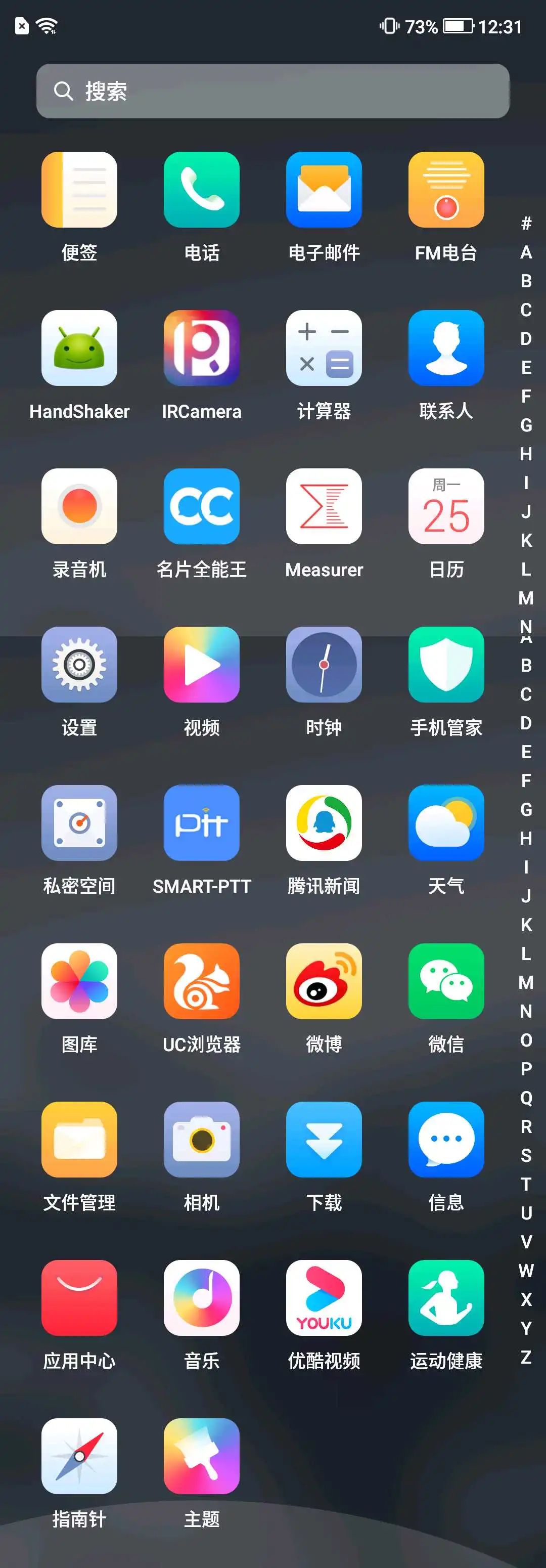546x1568 pixels.
Task: Open the 便签 notes app
Action: tap(79, 190)
